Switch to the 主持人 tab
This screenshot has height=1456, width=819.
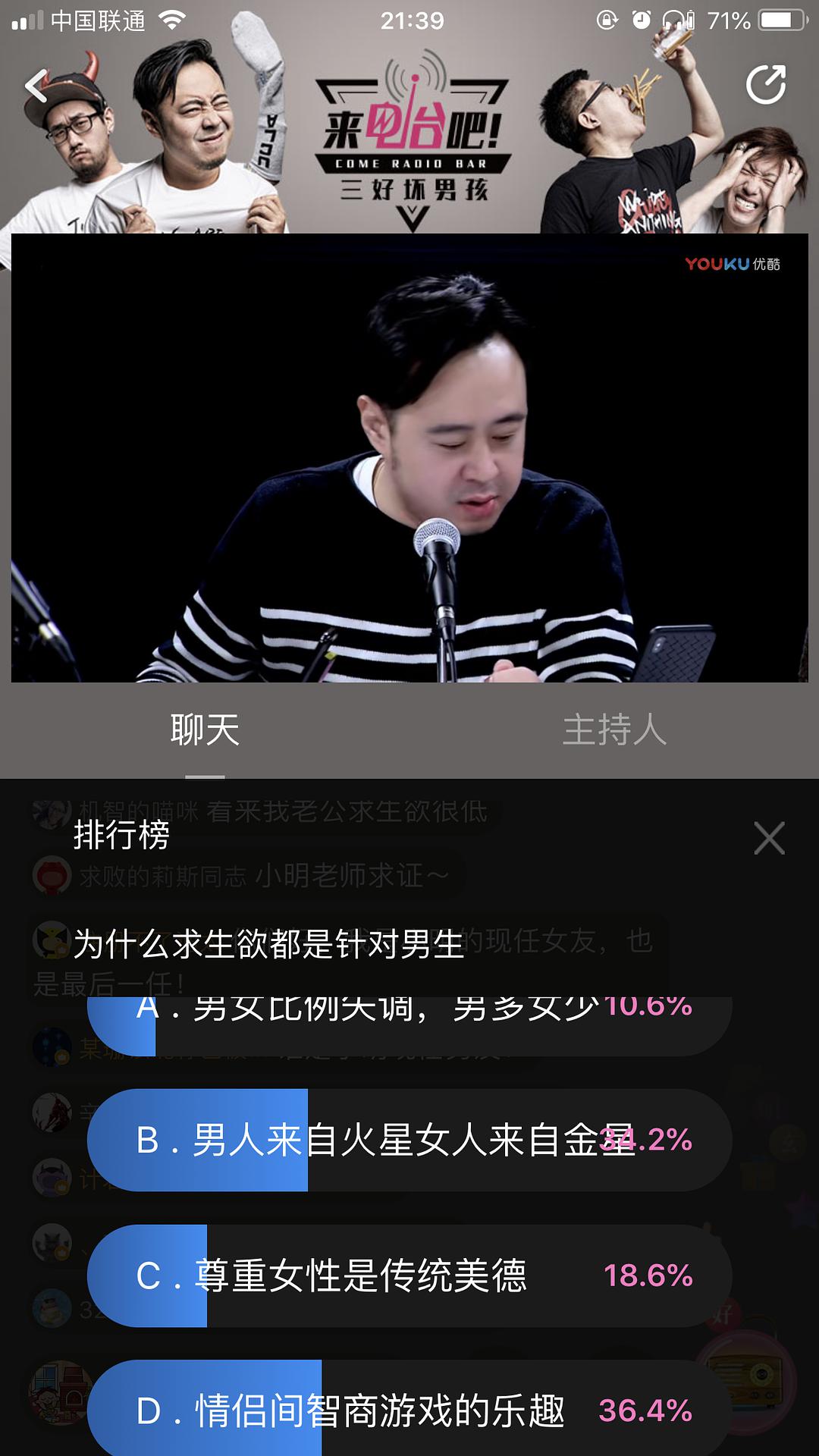point(614,730)
